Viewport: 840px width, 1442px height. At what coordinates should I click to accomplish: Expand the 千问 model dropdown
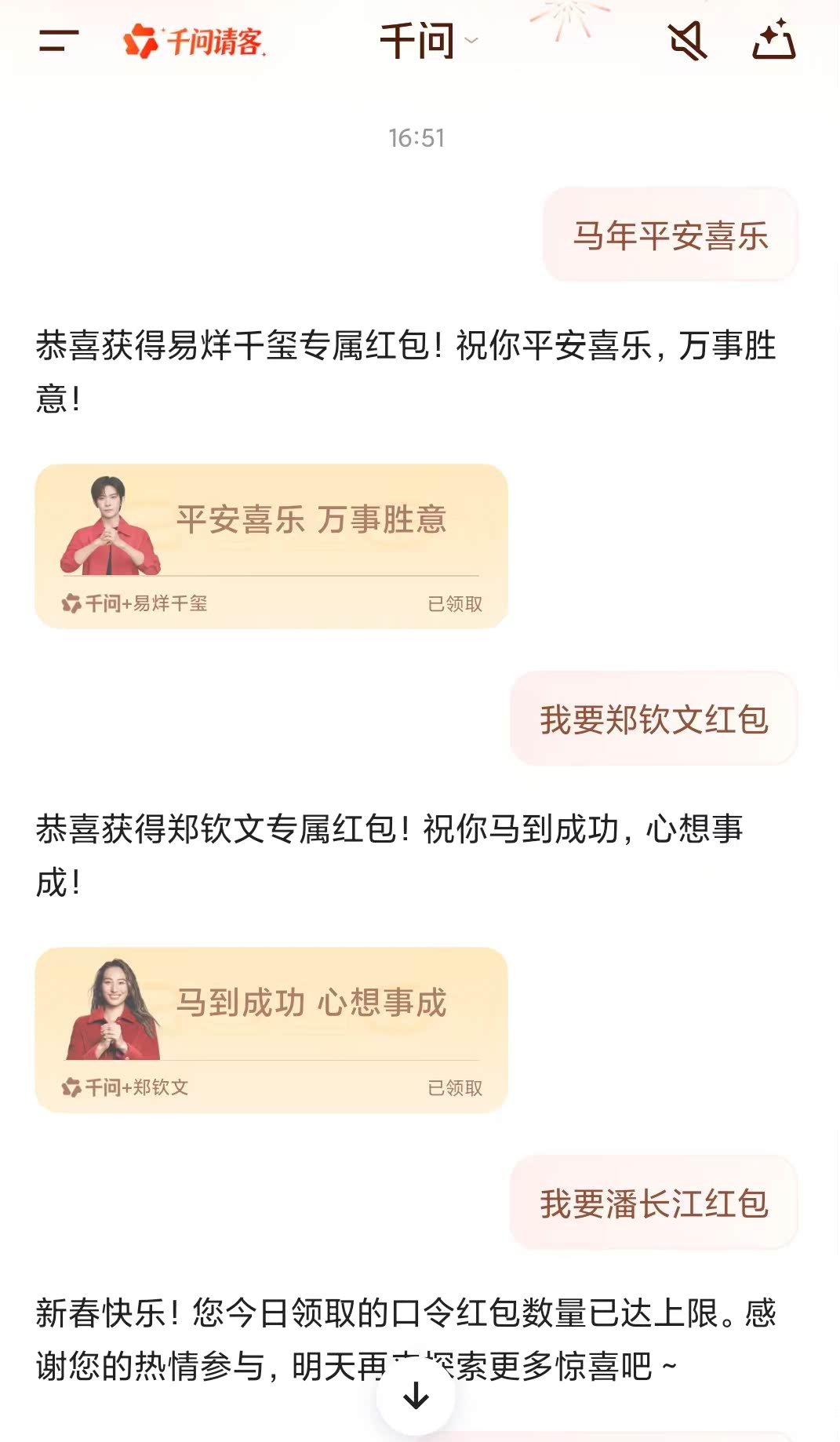pyautogui.click(x=428, y=41)
